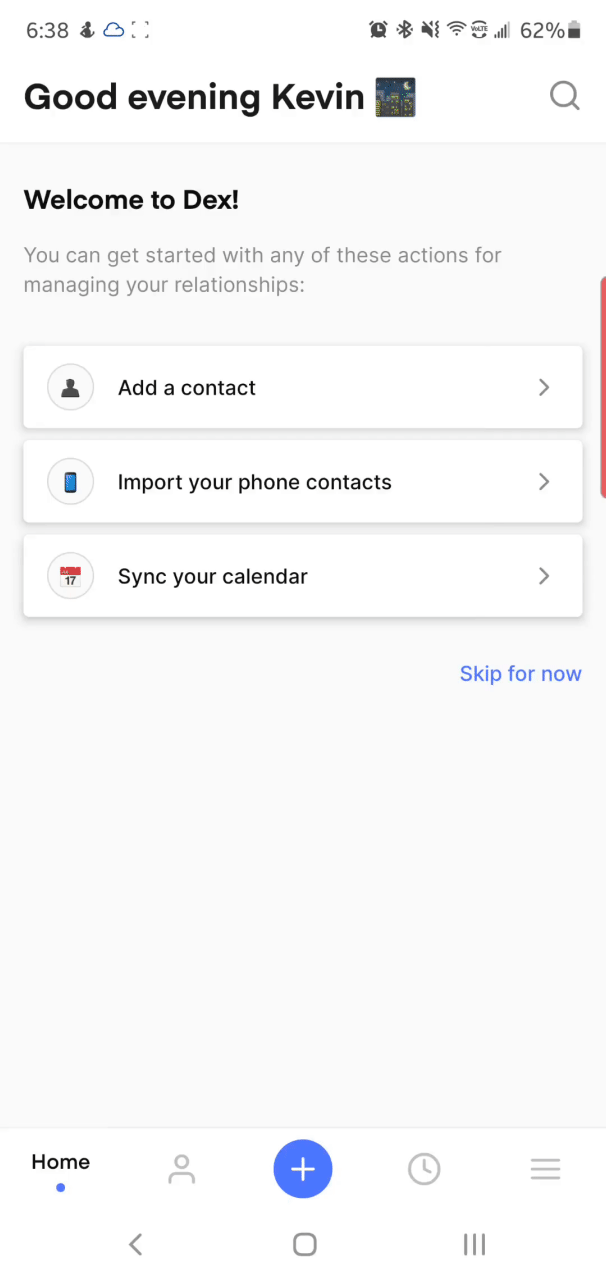
Task: Switch to the Home tab
Action: [61, 1168]
